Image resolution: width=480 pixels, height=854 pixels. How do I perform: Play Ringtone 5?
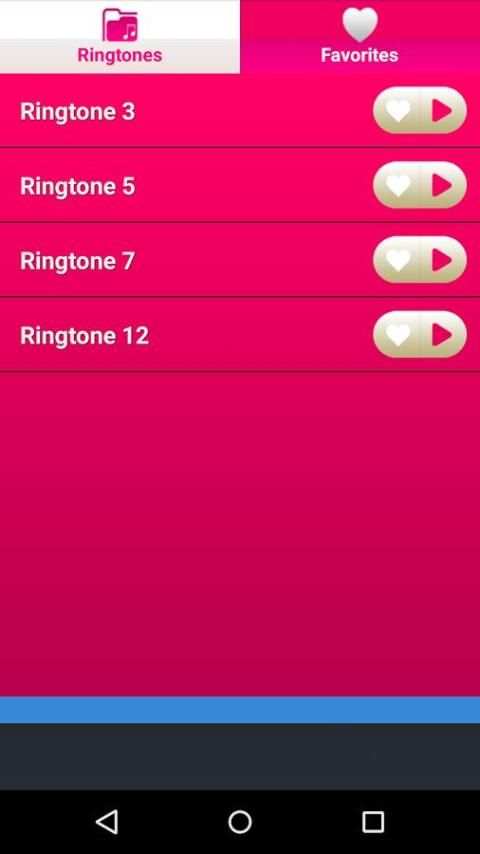pos(443,185)
